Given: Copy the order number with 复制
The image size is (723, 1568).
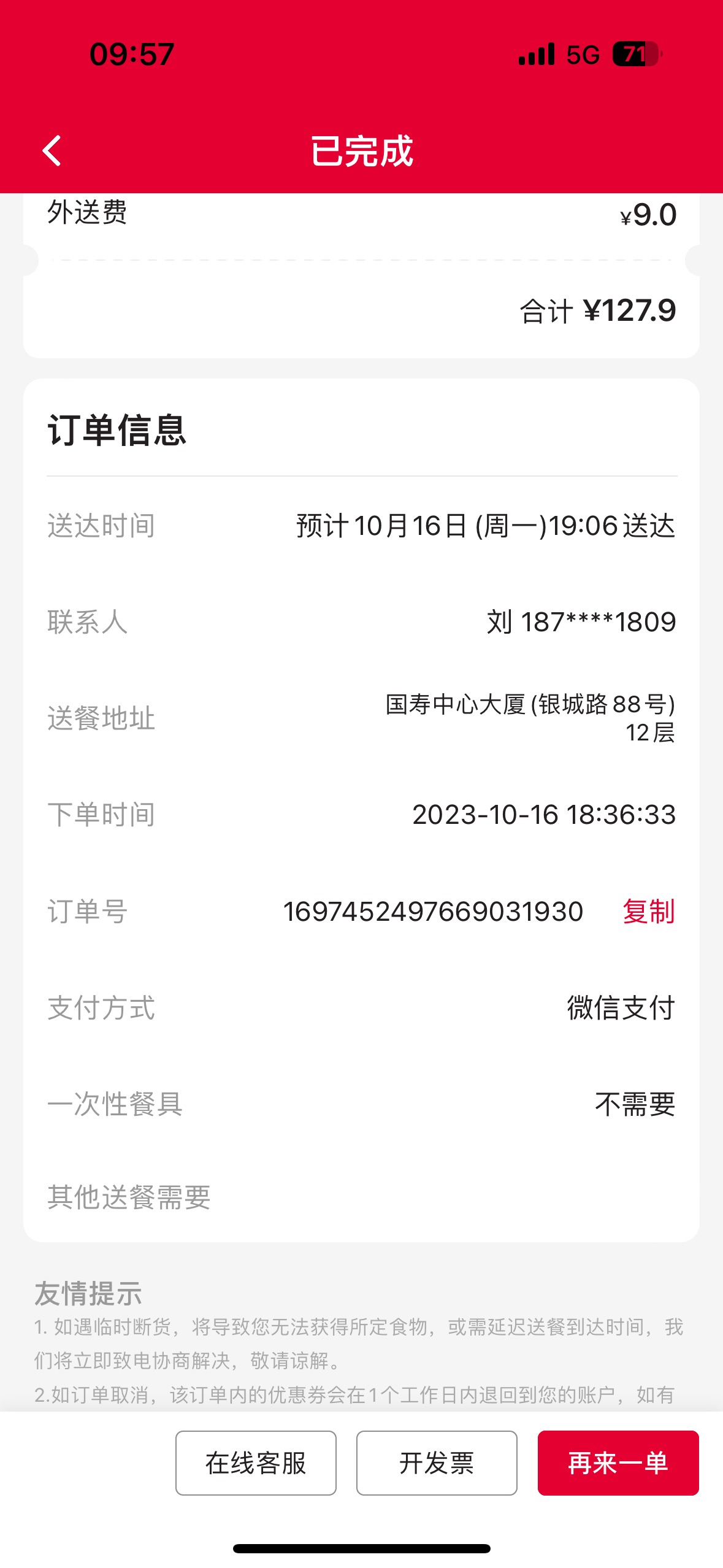Looking at the screenshot, I should point(649,912).
